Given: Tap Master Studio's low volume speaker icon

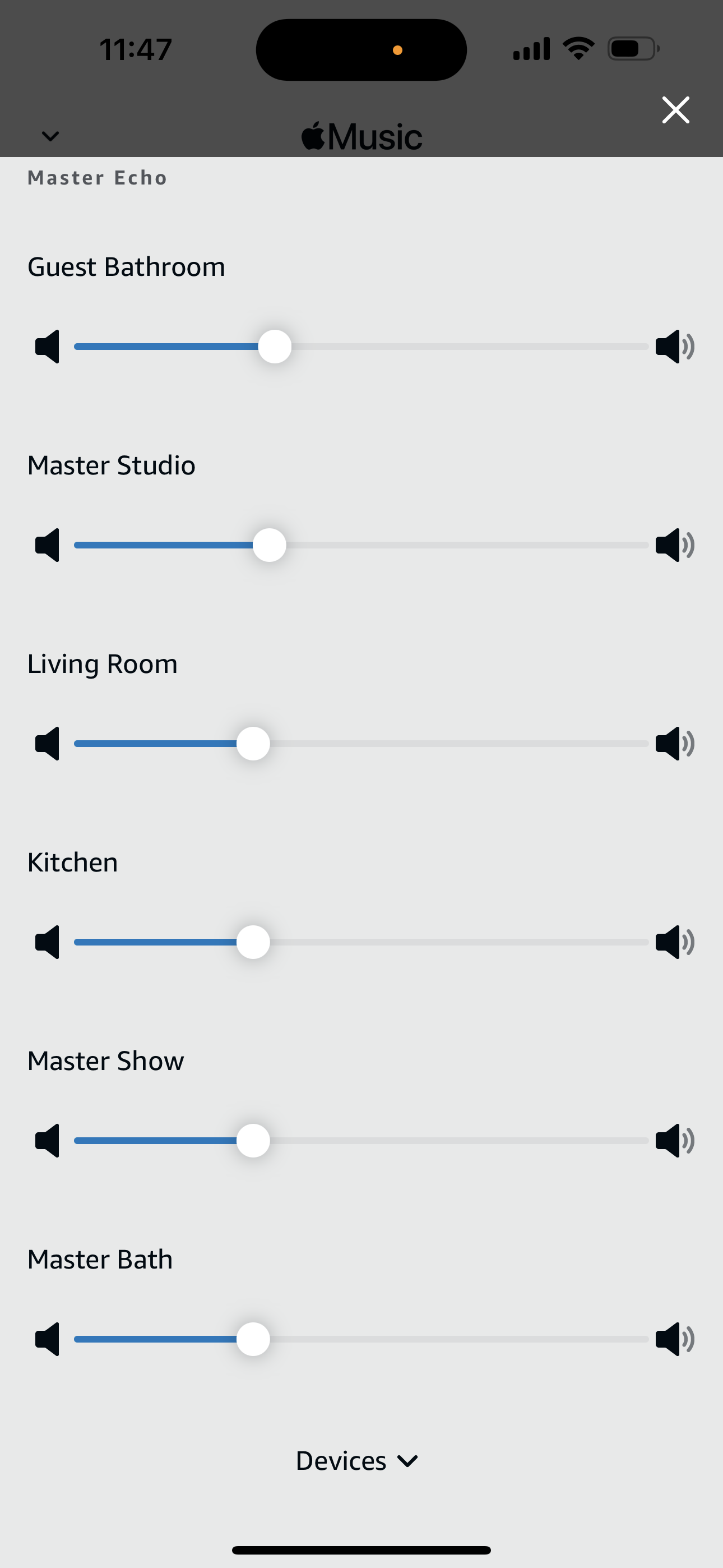Looking at the screenshot, I should 48,546.
